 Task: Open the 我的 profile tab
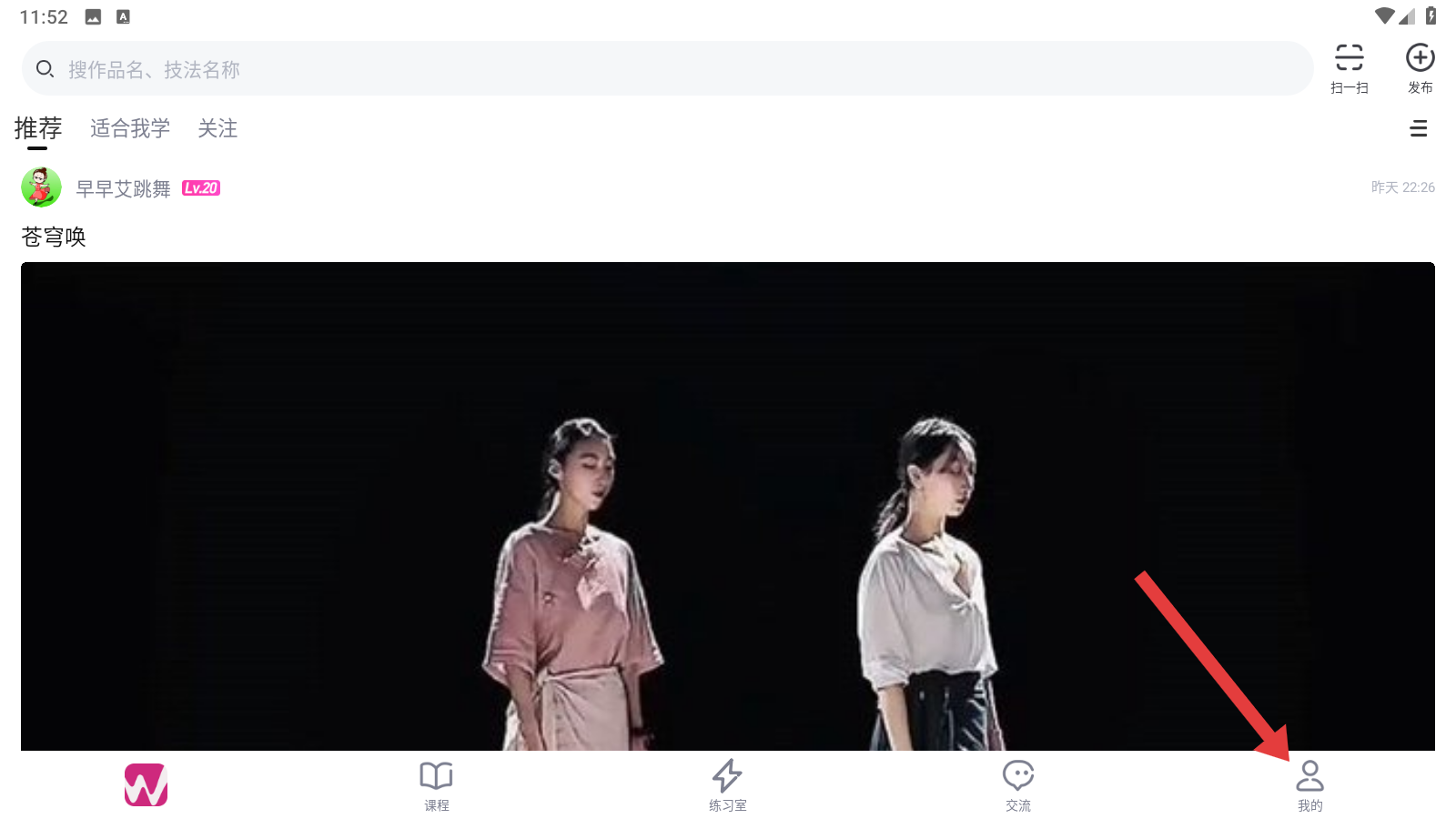tap(1309, 785)
